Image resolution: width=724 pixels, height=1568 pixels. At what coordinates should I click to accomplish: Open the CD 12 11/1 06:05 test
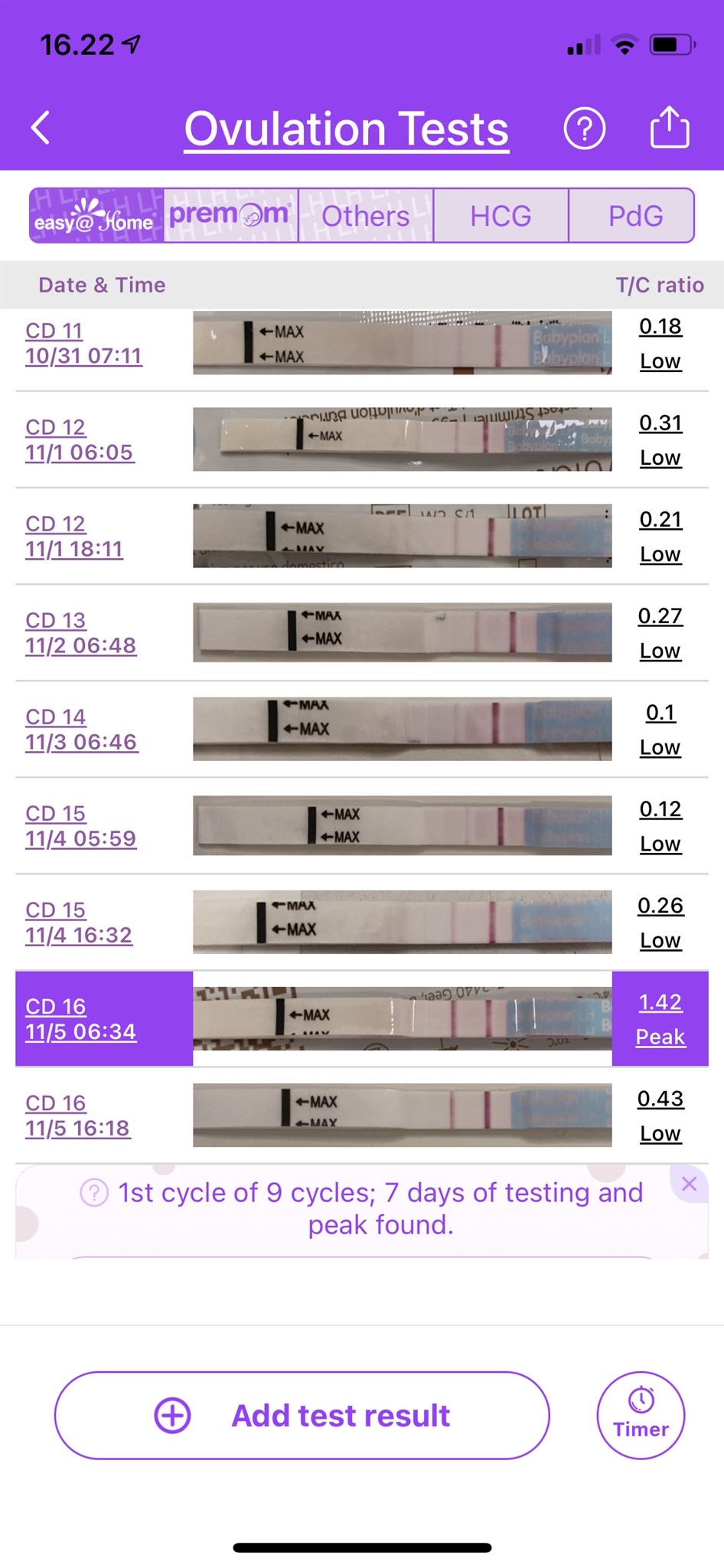80,439
